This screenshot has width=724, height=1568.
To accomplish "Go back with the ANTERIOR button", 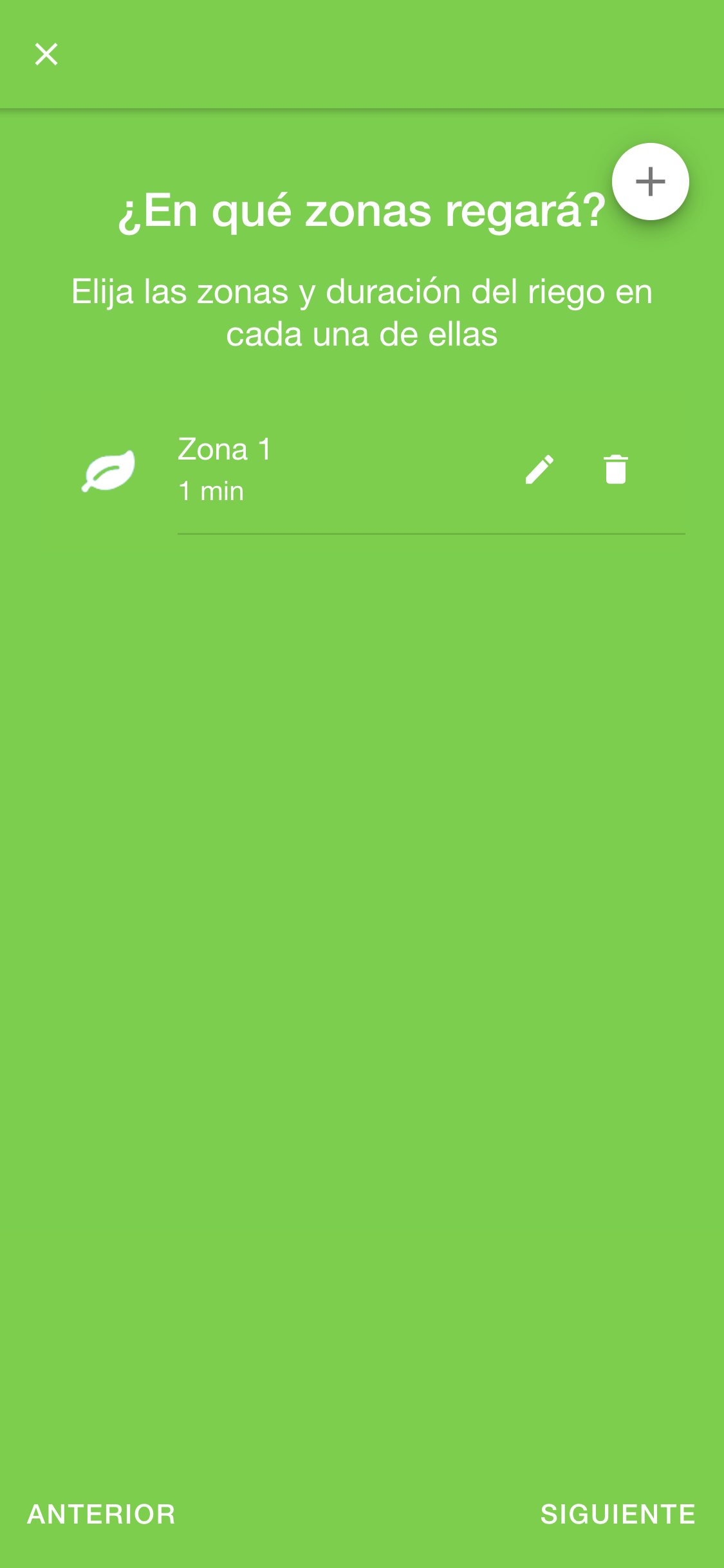I will [101, 1514].
